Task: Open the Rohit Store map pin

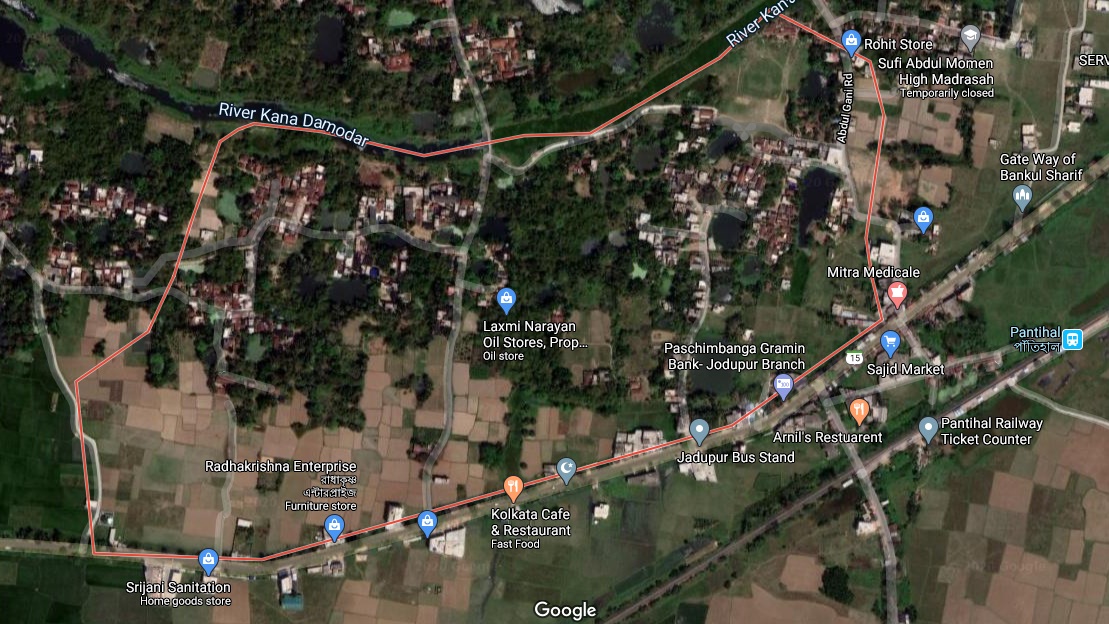Action: pos(851,42)
